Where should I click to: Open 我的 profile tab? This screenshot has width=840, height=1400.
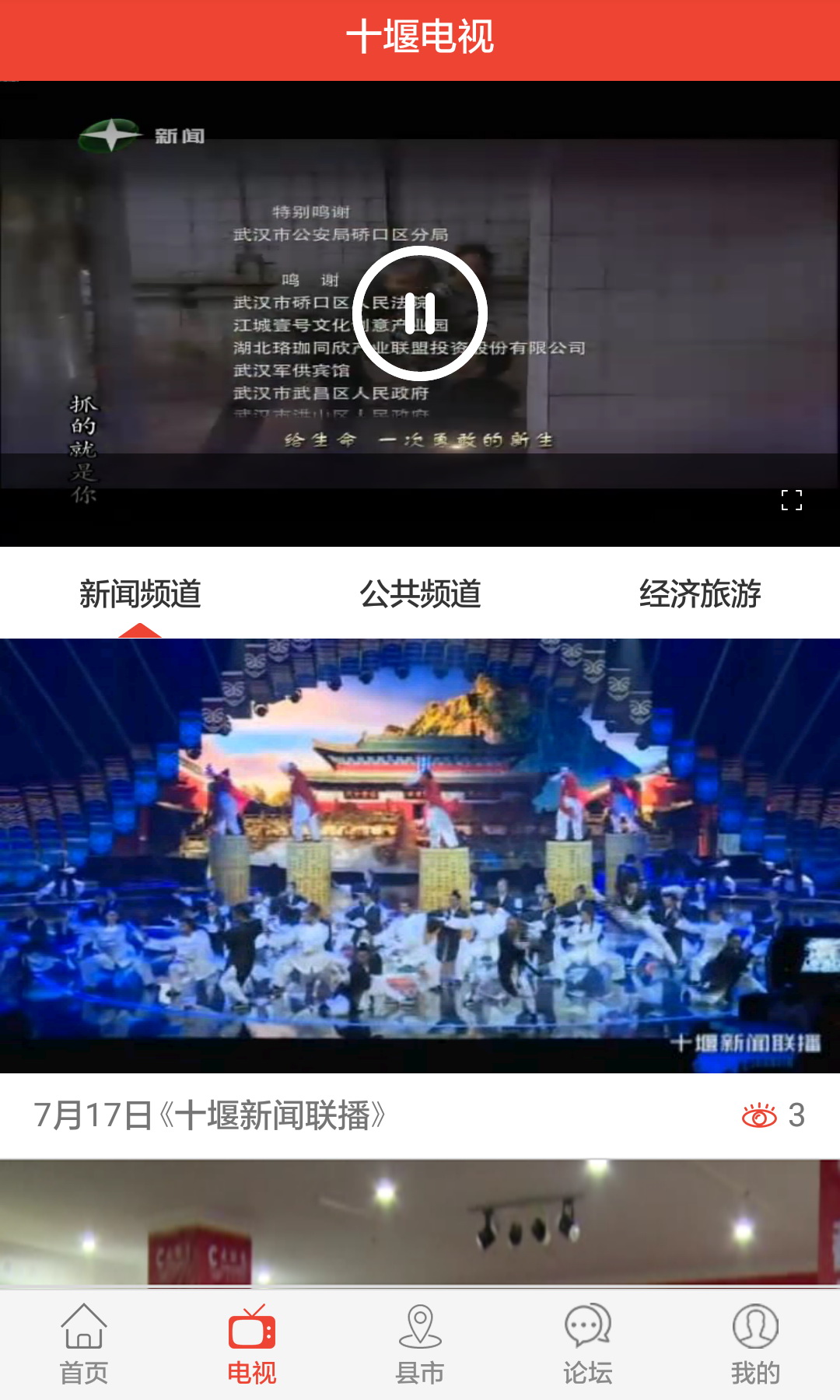(755, 1344)
